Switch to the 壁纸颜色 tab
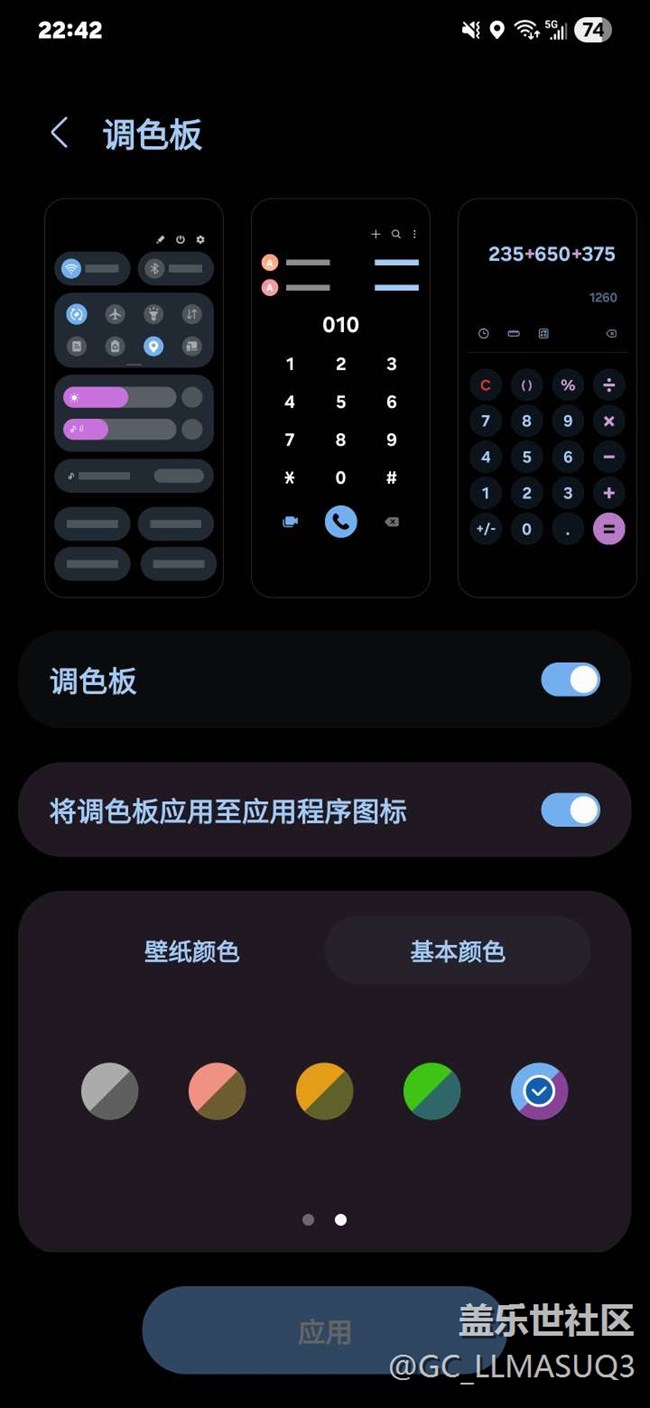 pyautogui.click(x=192, y=951)
